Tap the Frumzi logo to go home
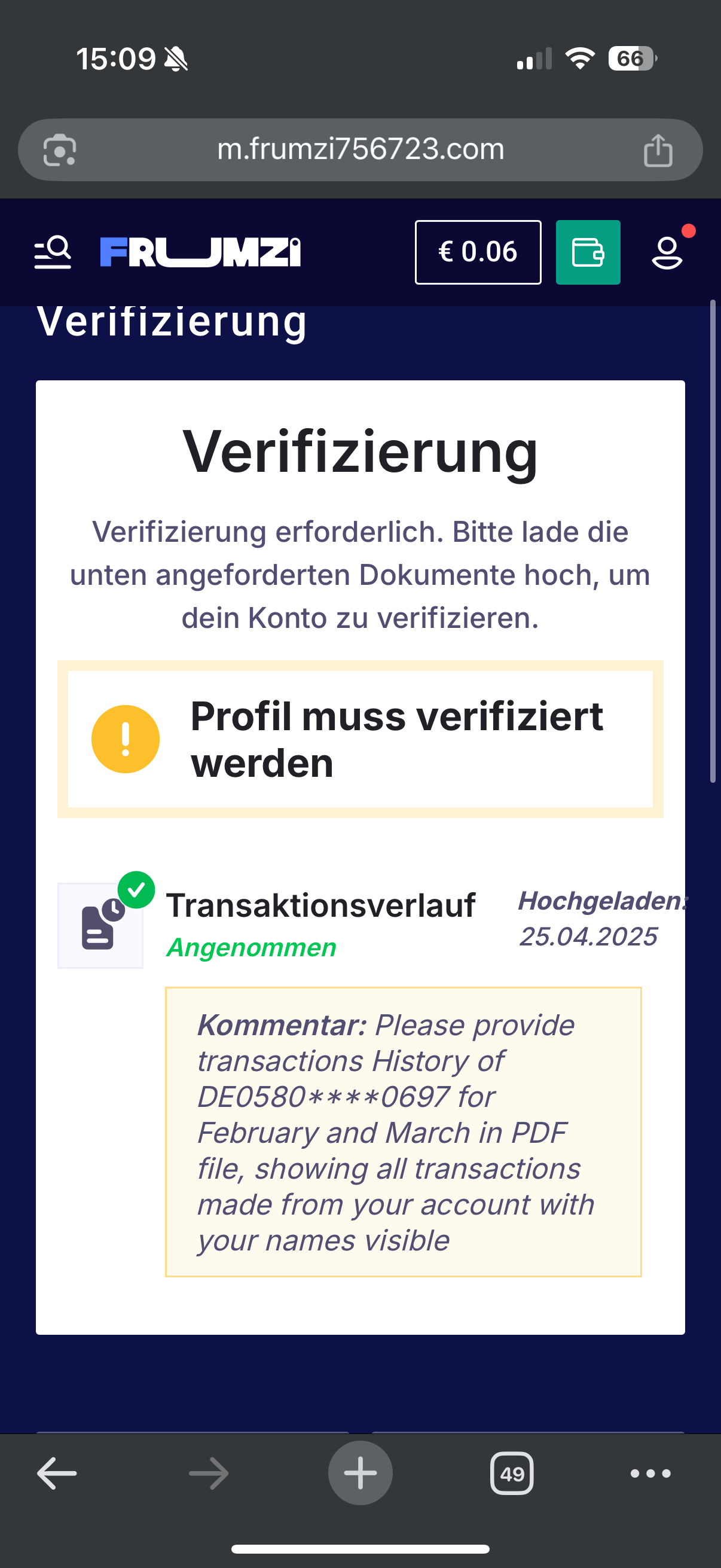The height and width of the screenshot is (1568, 721). point(200,252)
